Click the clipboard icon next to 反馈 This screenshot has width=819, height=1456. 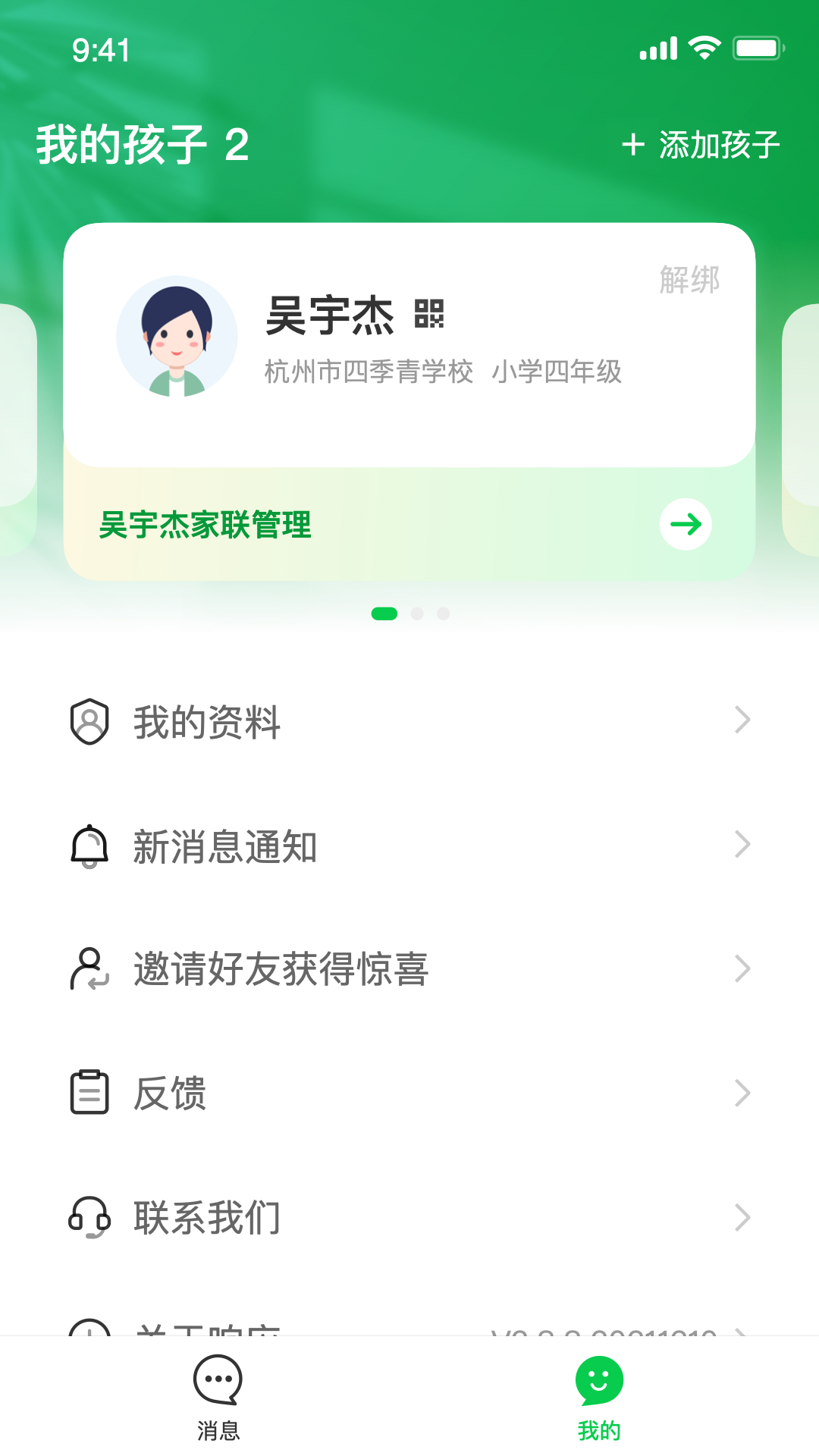[89, 1092]
